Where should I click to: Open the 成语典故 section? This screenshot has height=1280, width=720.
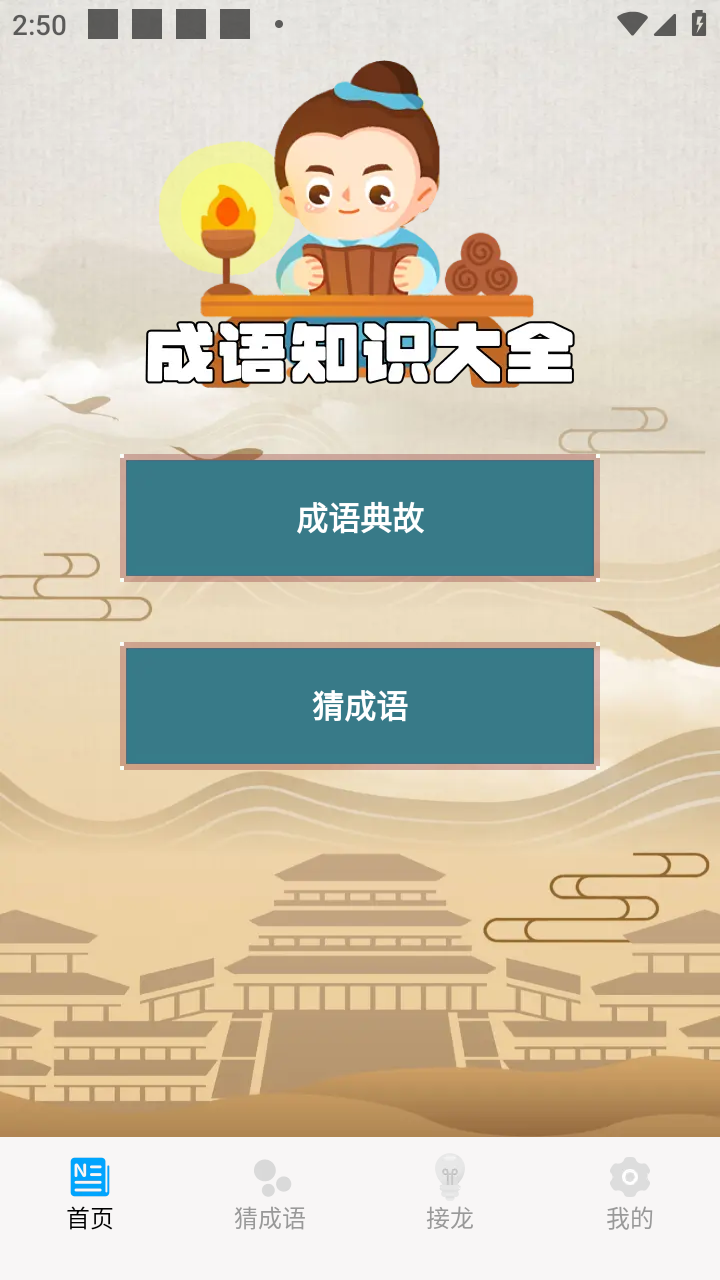[360, 518]
